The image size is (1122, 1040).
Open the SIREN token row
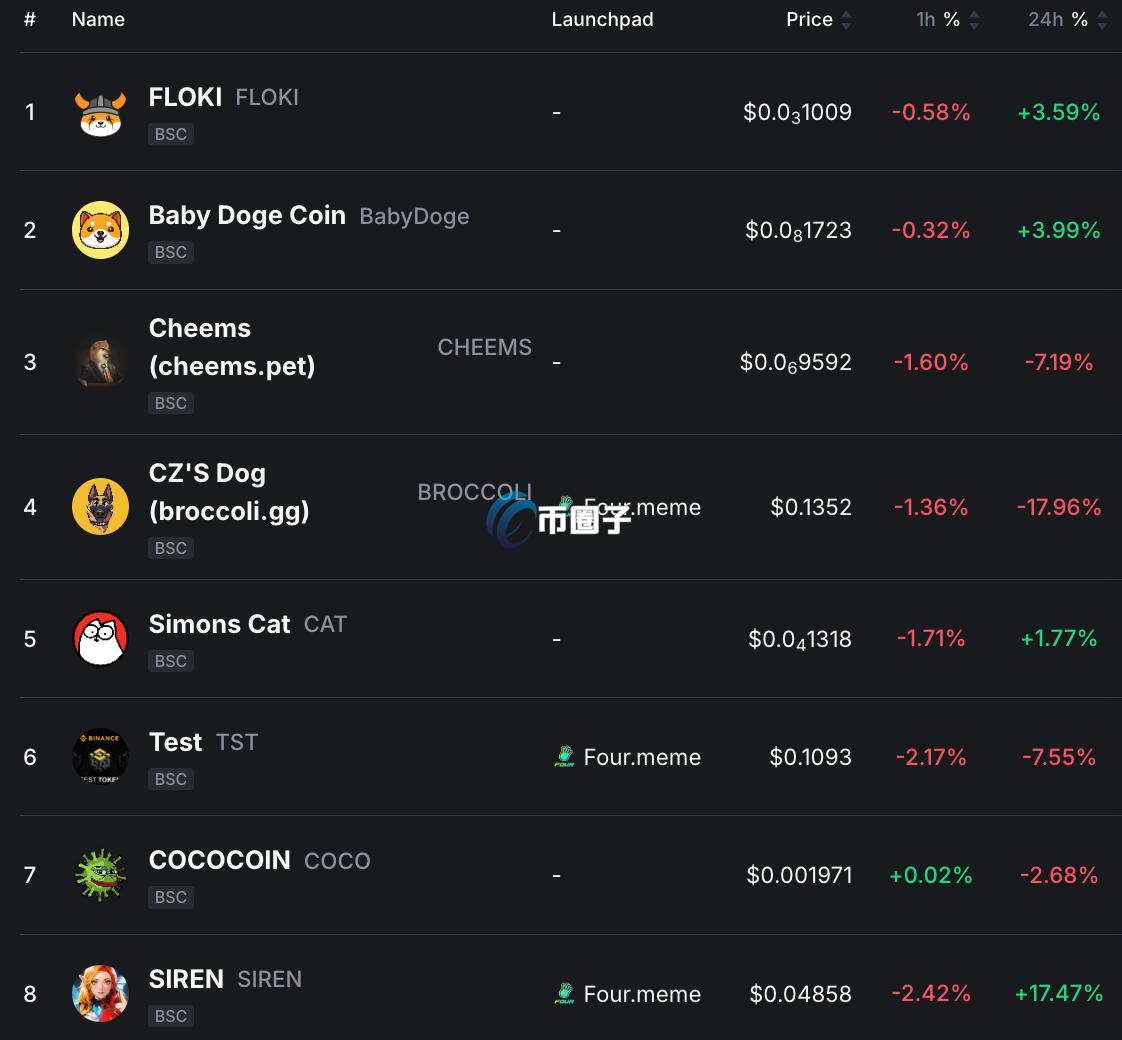[186, 979]
